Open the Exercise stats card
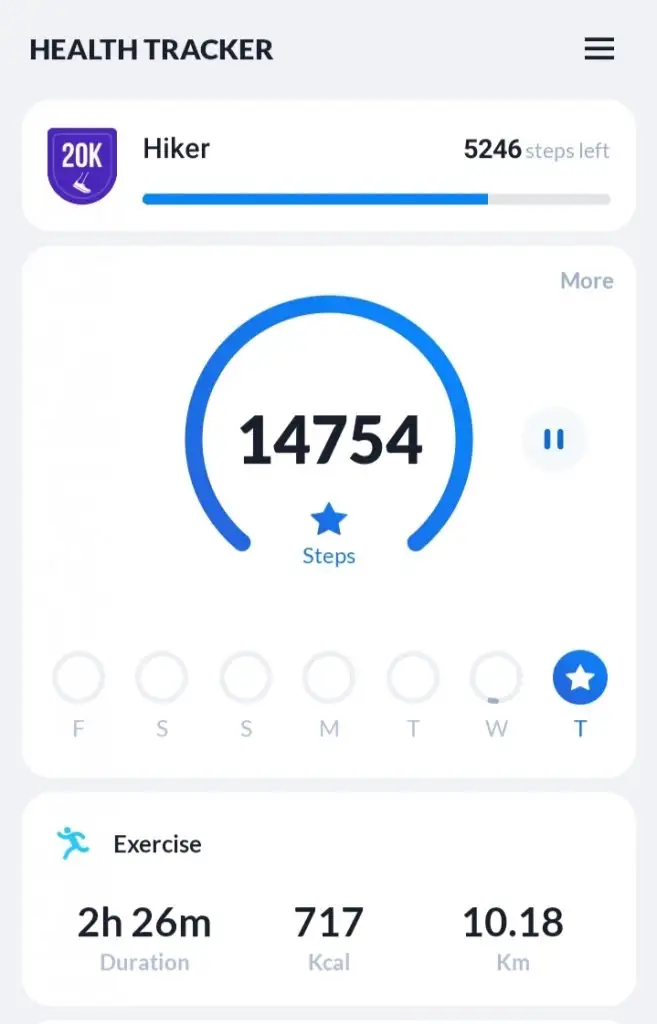 tap(328, 898)
